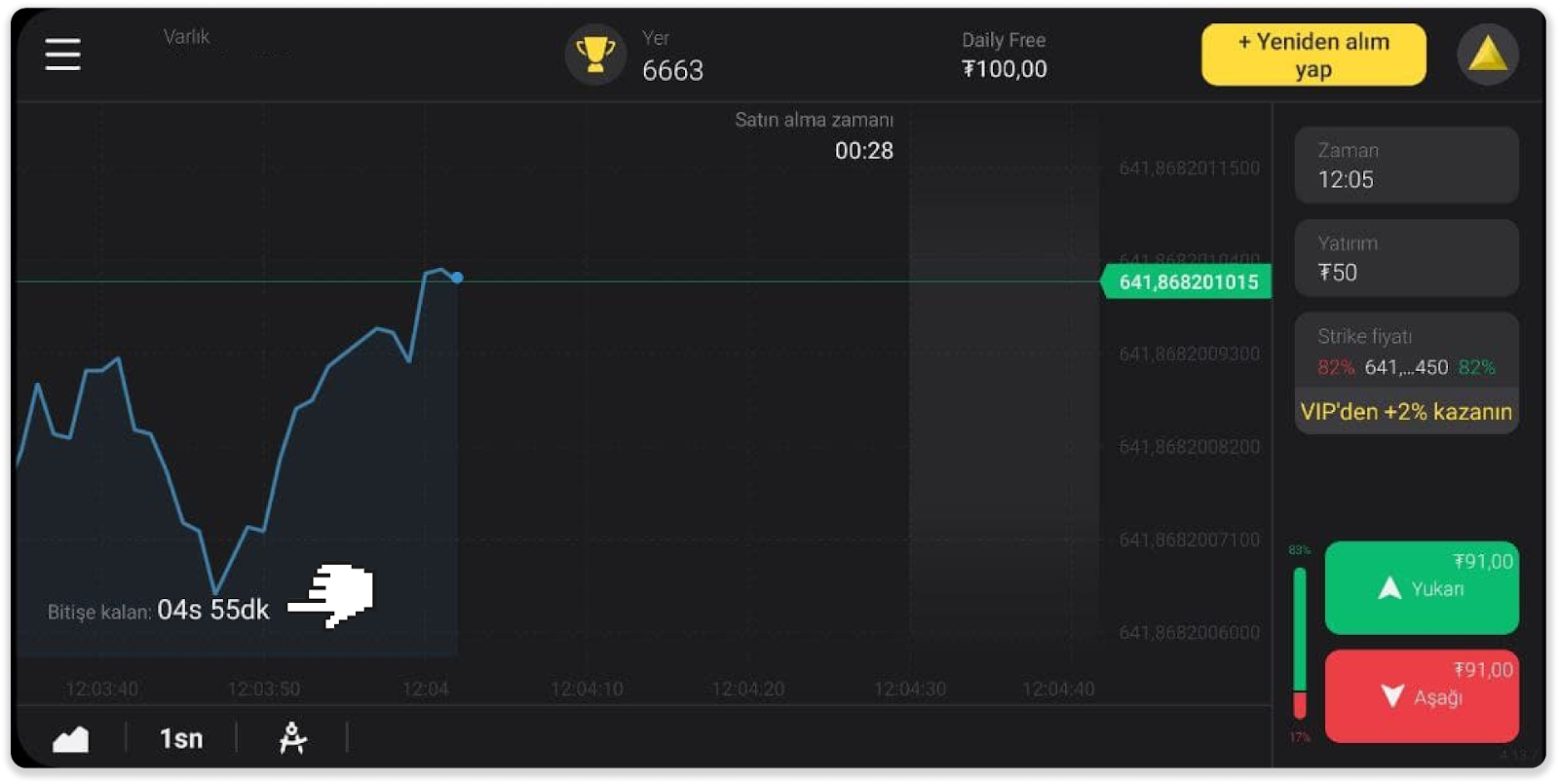
Task: Edit the Yatırım investment amount
Action: pos(1405,258)
